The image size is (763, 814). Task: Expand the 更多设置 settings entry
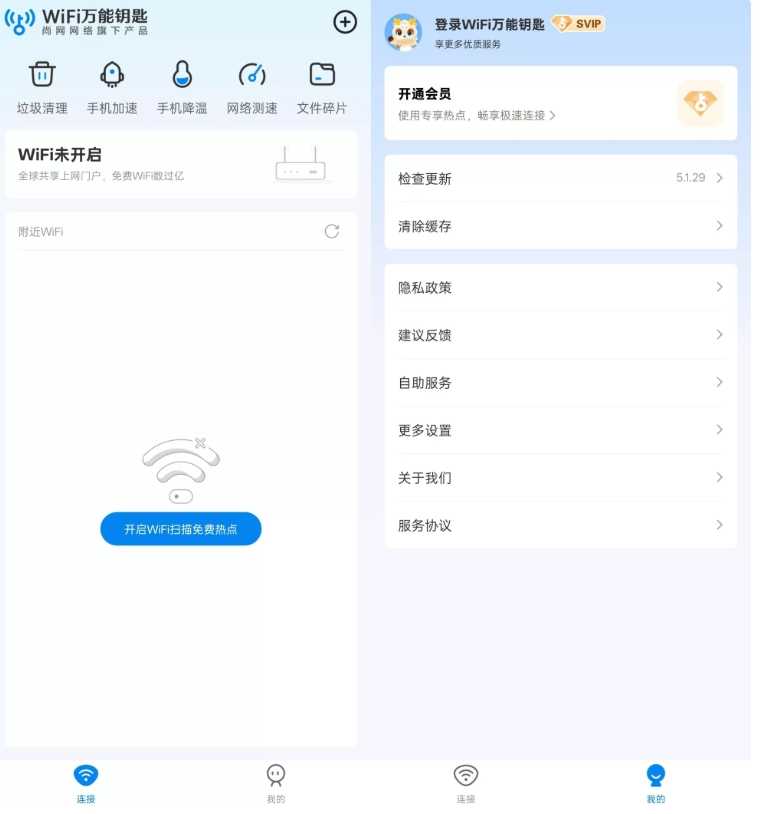point(560,430)
